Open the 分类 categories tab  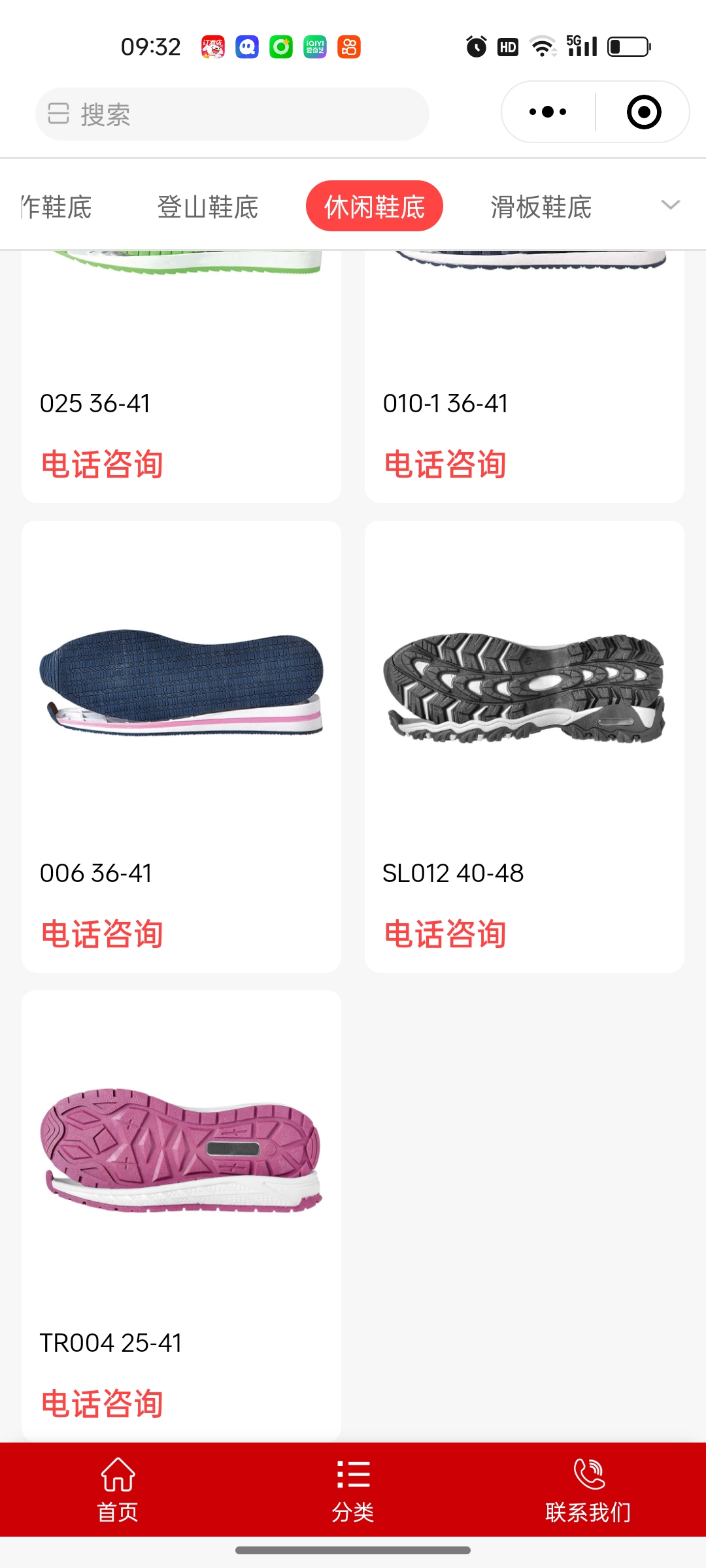point(353,1490)
